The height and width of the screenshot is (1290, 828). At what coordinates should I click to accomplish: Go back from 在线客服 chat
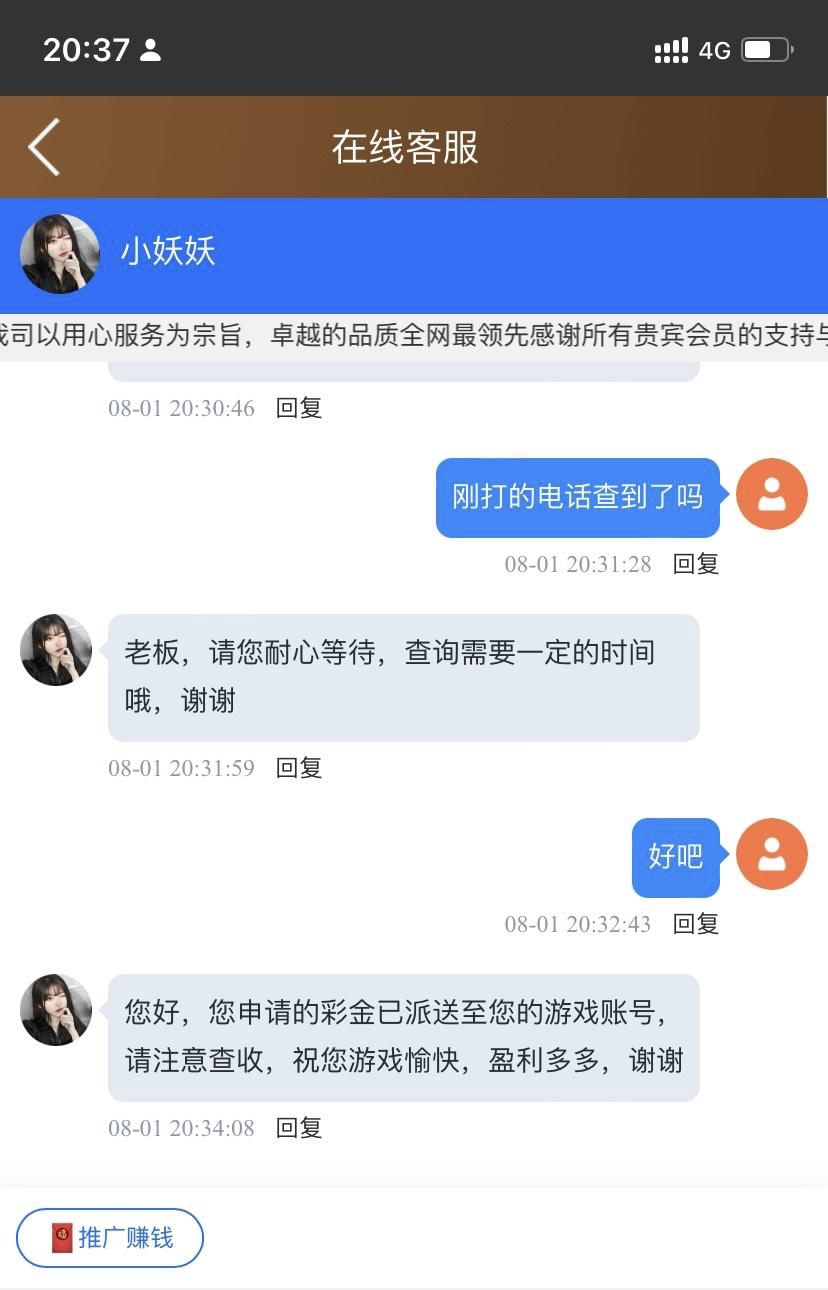(x=44, y=147)
